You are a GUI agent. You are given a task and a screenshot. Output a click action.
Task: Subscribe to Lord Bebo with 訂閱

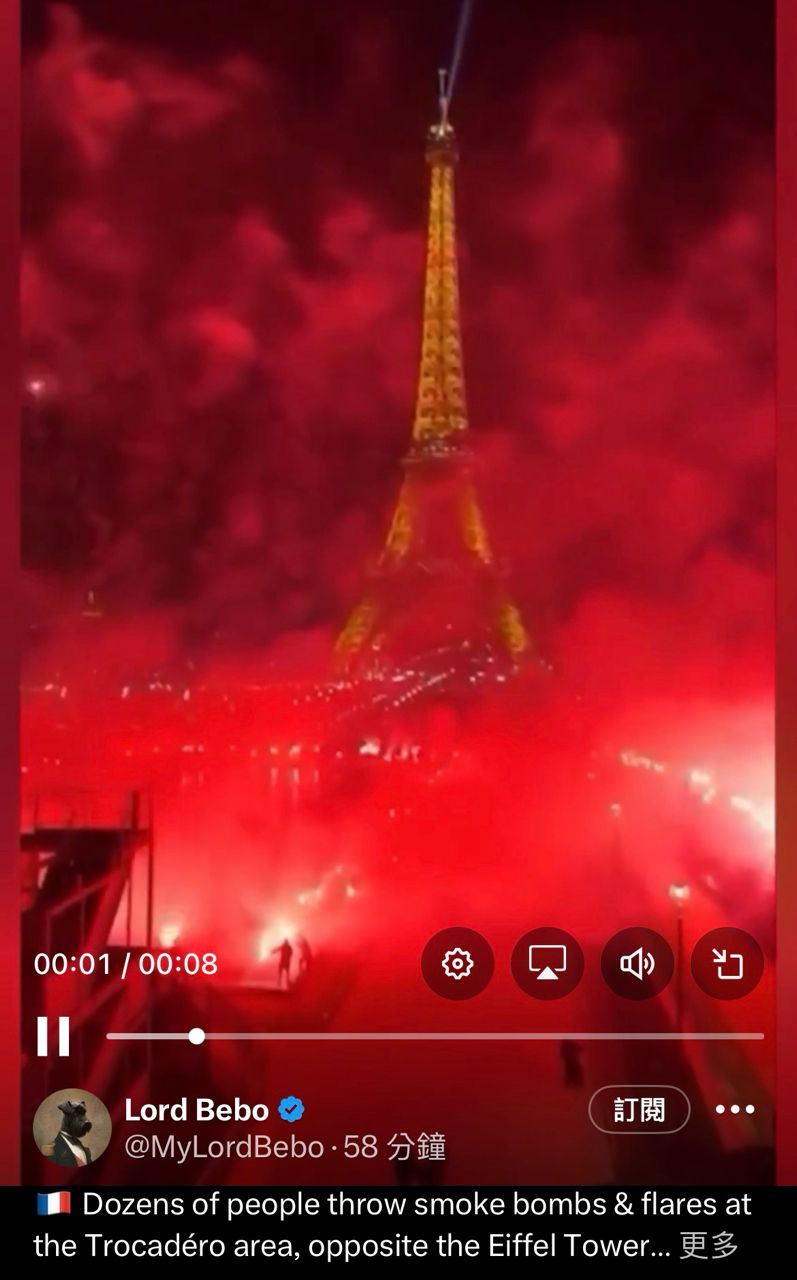[639, 1109]
